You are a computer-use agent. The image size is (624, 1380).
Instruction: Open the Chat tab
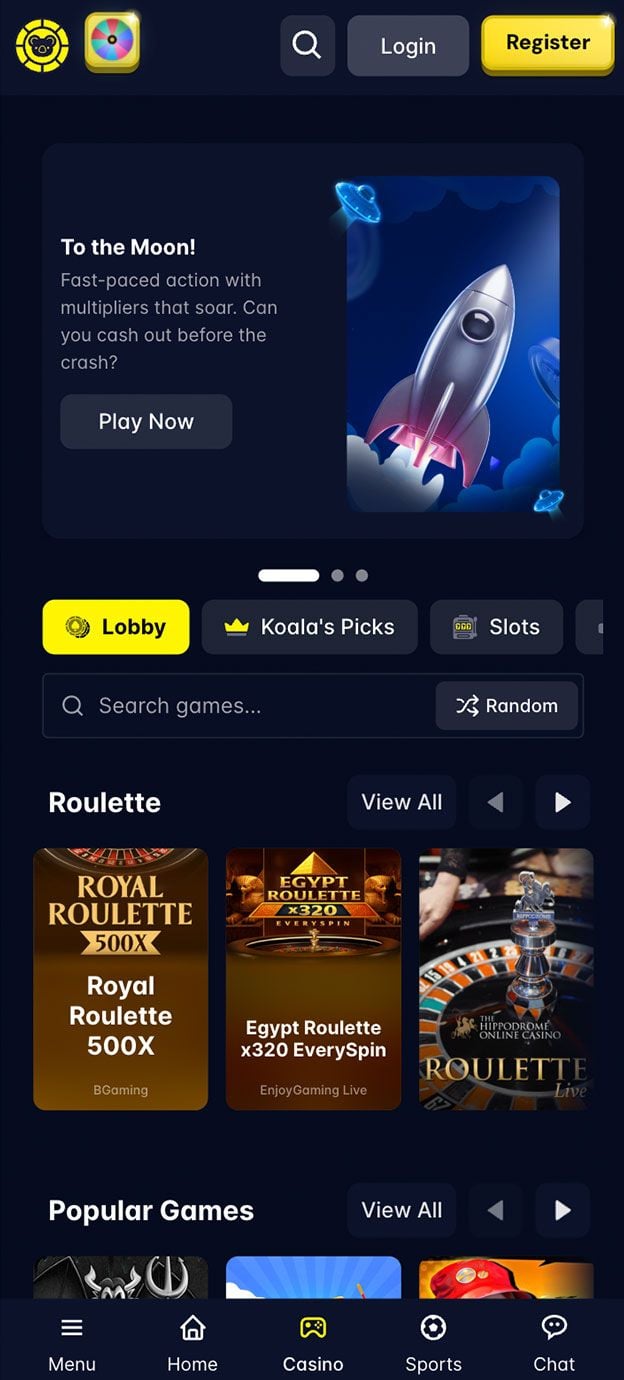554,1342
